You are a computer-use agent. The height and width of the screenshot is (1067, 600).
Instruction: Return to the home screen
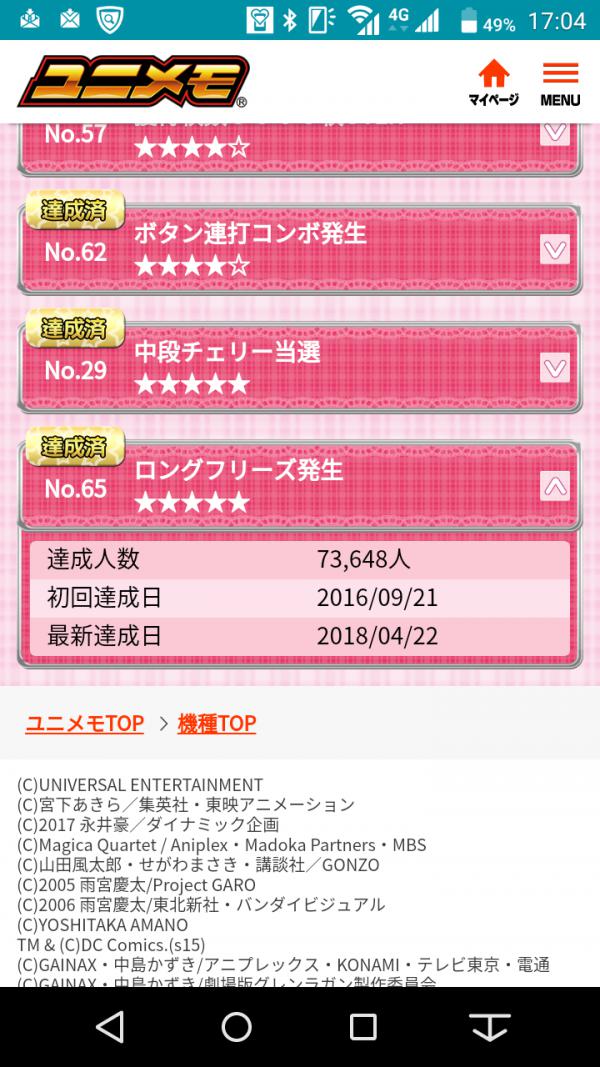(237, 1026)
